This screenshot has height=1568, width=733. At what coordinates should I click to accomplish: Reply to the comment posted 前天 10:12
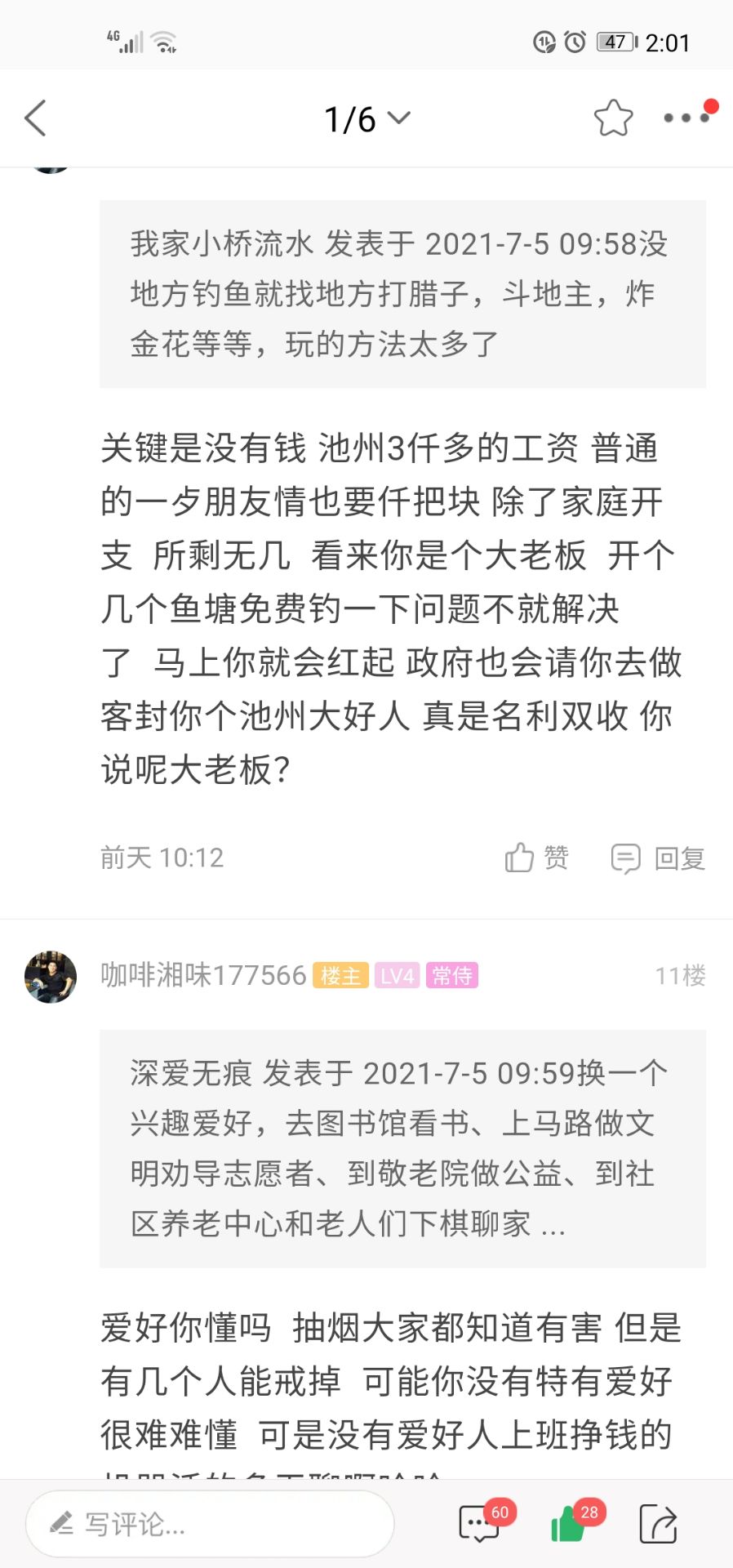658,857
